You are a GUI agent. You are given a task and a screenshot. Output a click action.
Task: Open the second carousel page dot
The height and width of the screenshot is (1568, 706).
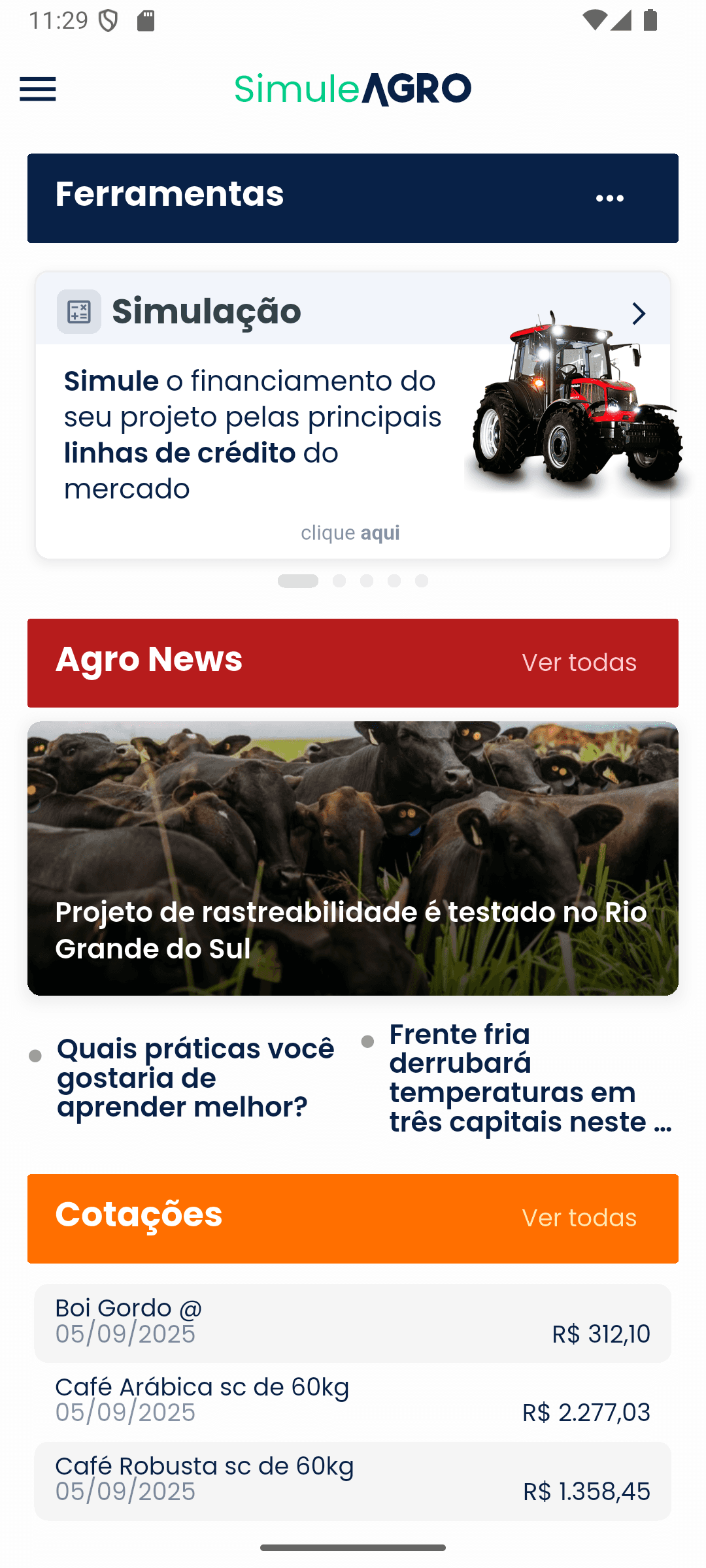pyautogui.click(x=340, y=580)
